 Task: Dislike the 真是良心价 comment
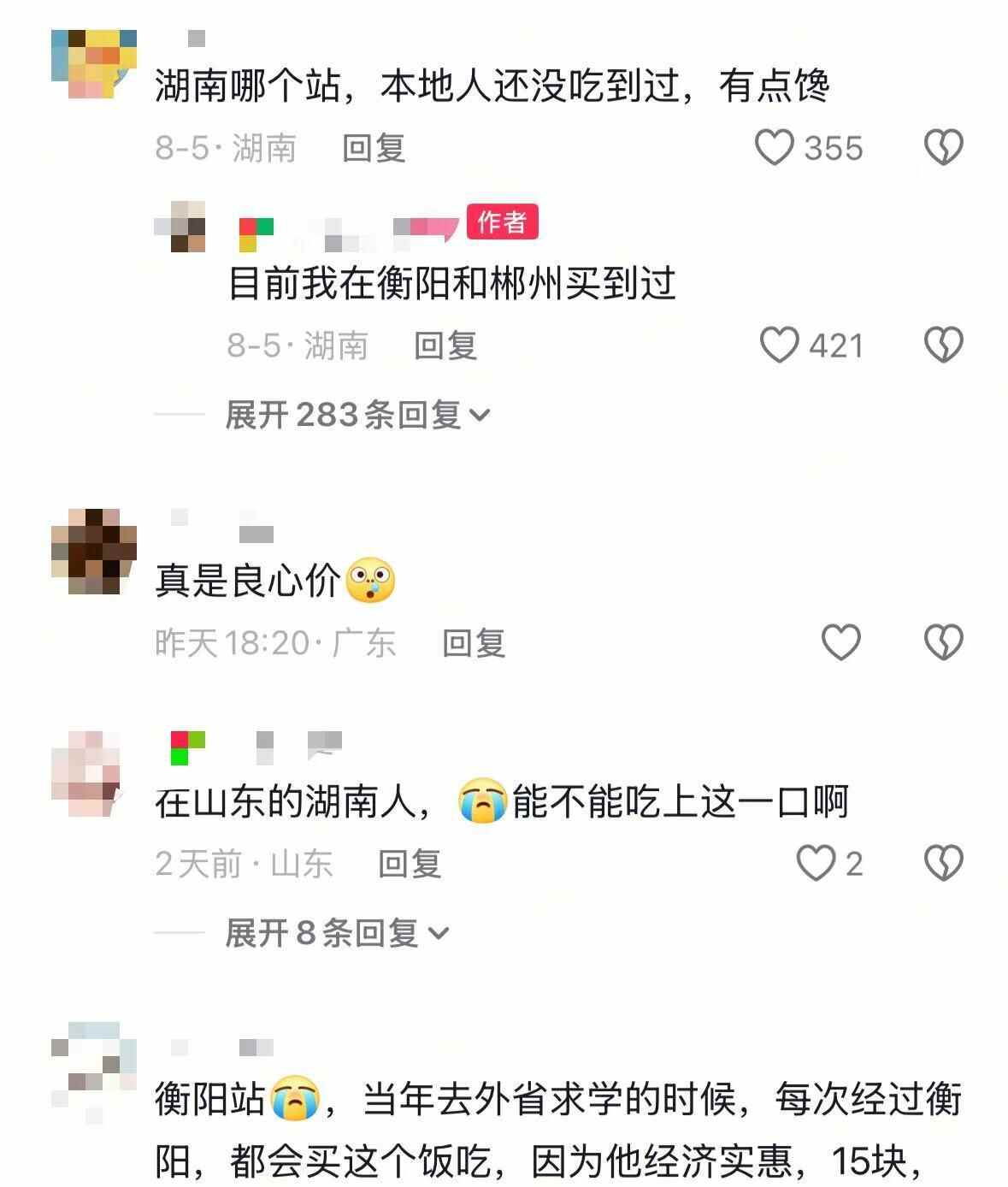click(x=944, y=641)
